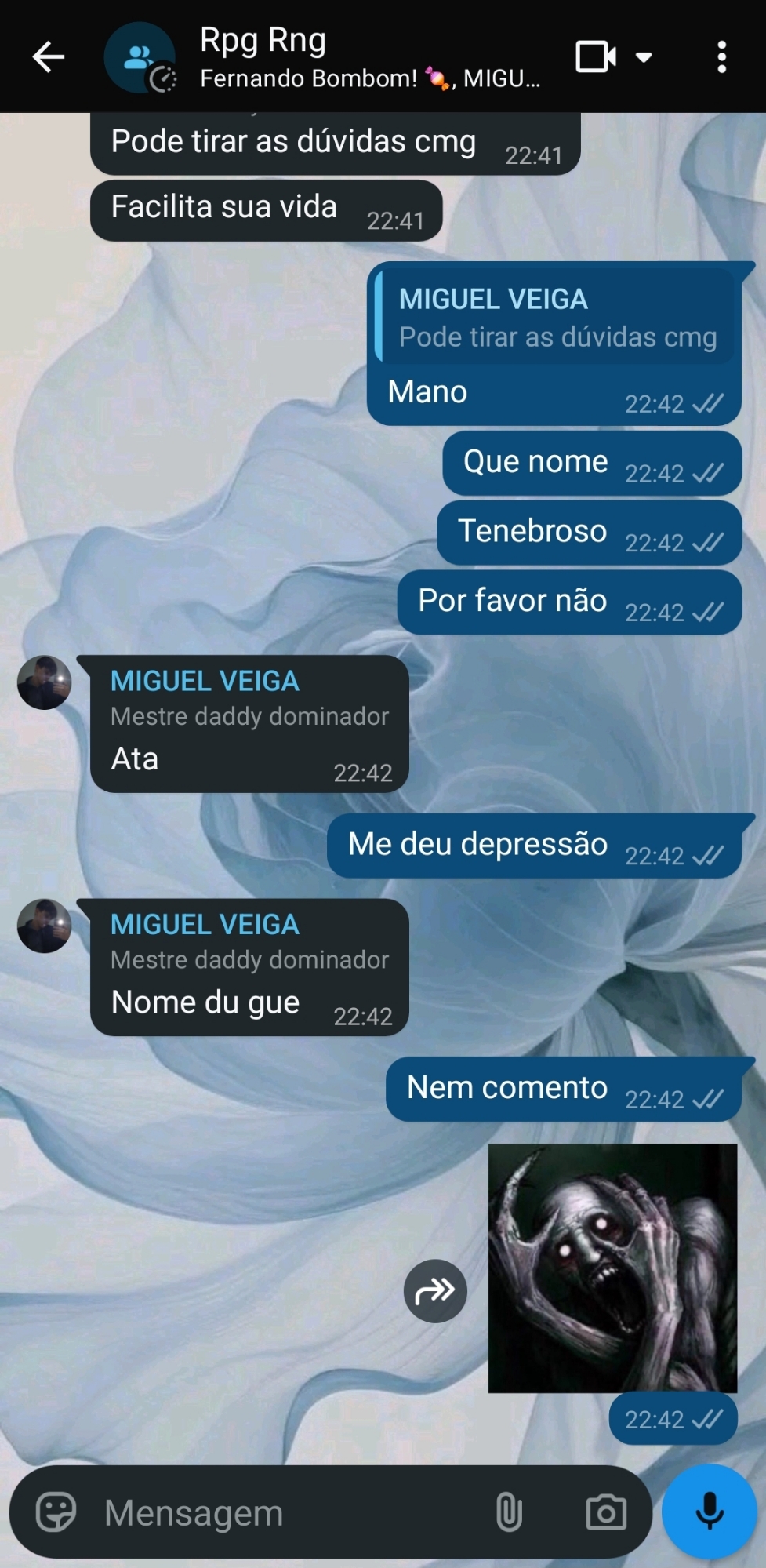
Task: Open the overflow menu
Action: (721, 57)
